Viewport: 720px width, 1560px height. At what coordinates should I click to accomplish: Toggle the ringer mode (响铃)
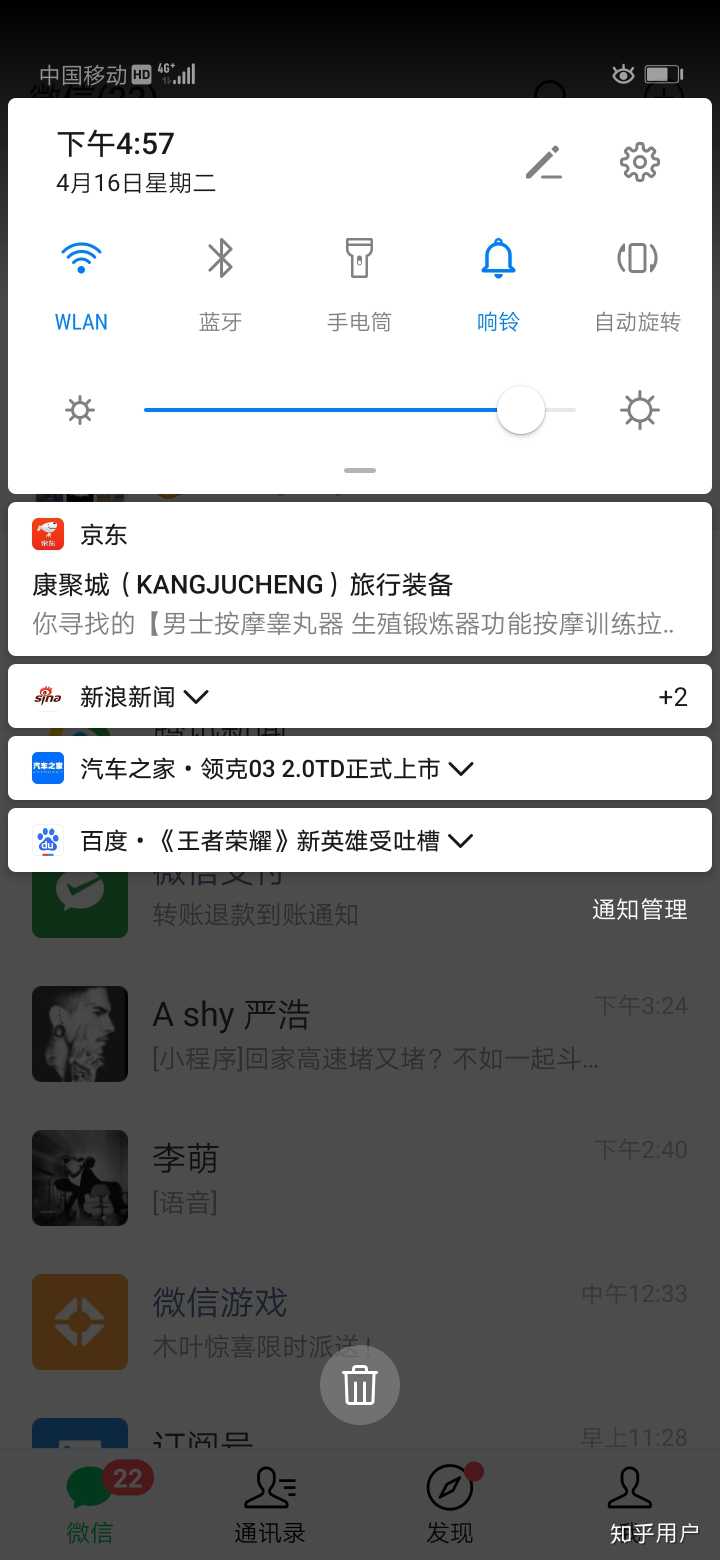[498, 259]
